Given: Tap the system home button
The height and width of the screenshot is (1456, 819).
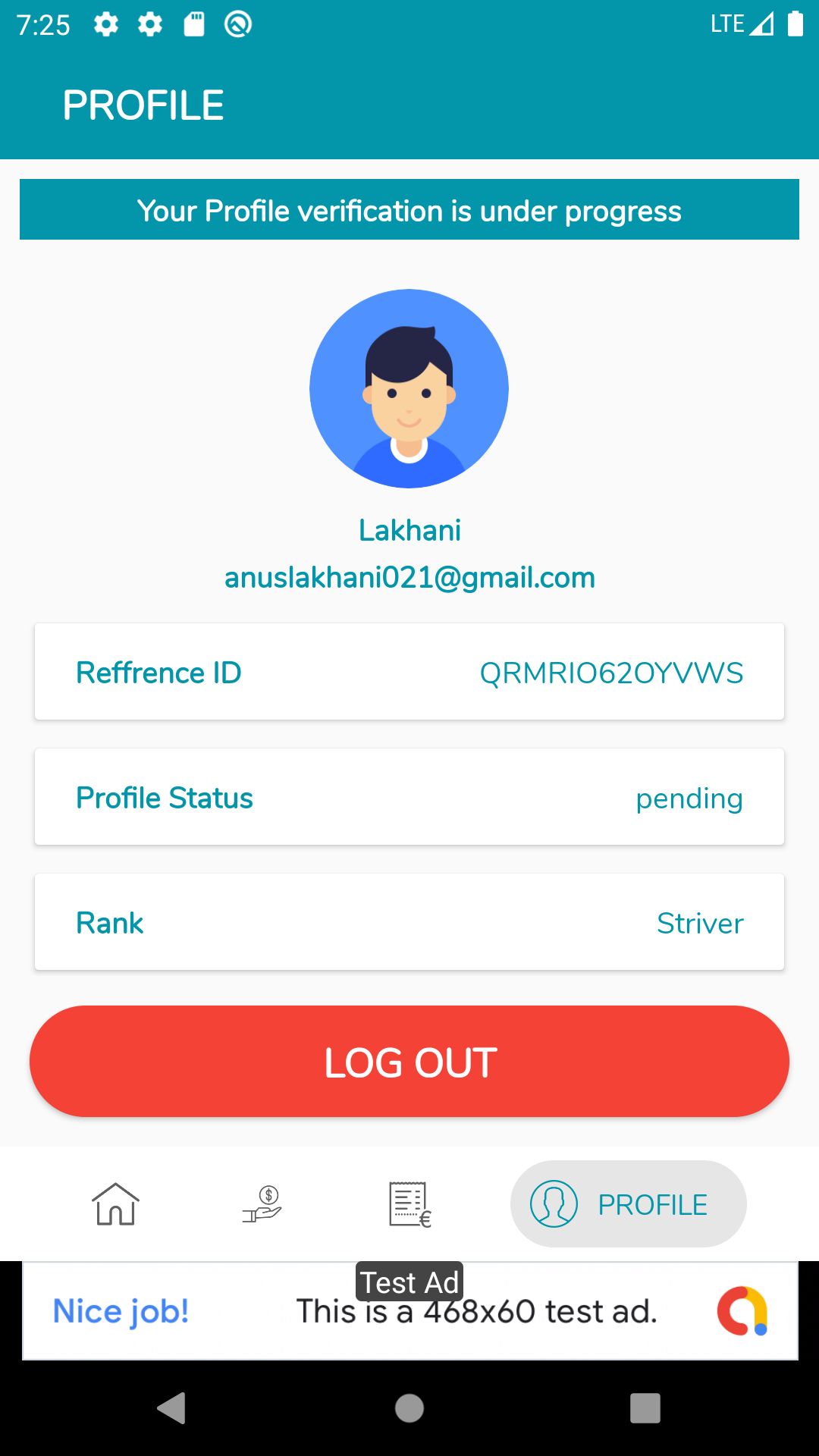Looking at the screenshot, I should [409, 1408].
